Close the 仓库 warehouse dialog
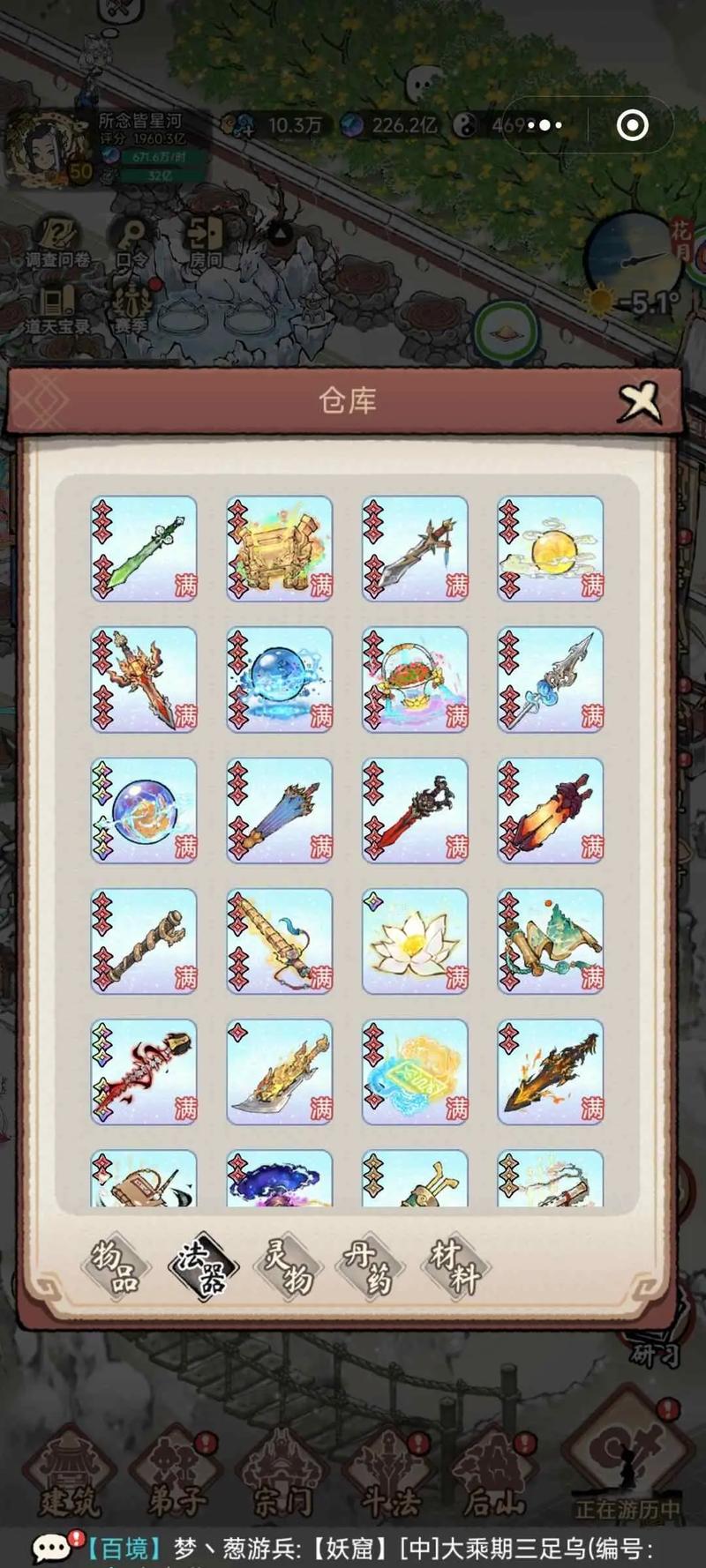This screenshot has height=1568, width=706. coord(640,401)
